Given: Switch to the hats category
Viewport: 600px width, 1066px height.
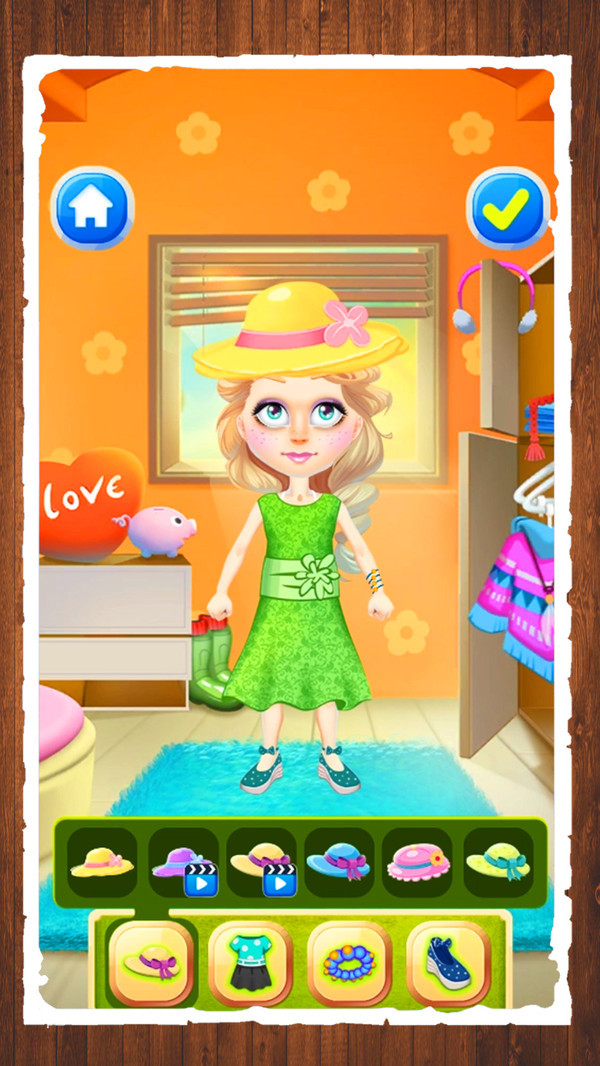Looking at the screenshot, I should [x=150, y=962].
